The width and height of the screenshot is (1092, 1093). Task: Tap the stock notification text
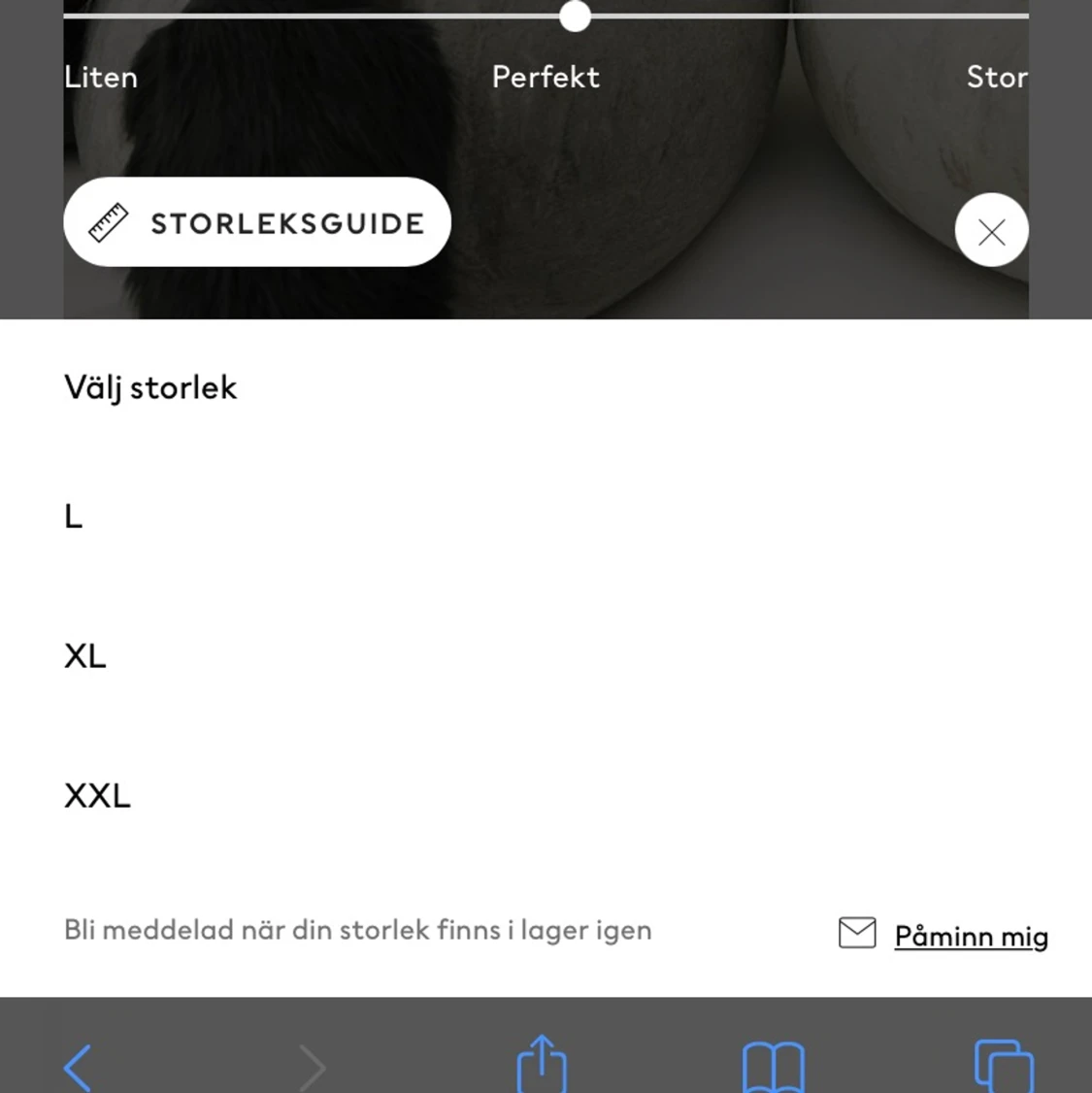[x=358, y=929]
